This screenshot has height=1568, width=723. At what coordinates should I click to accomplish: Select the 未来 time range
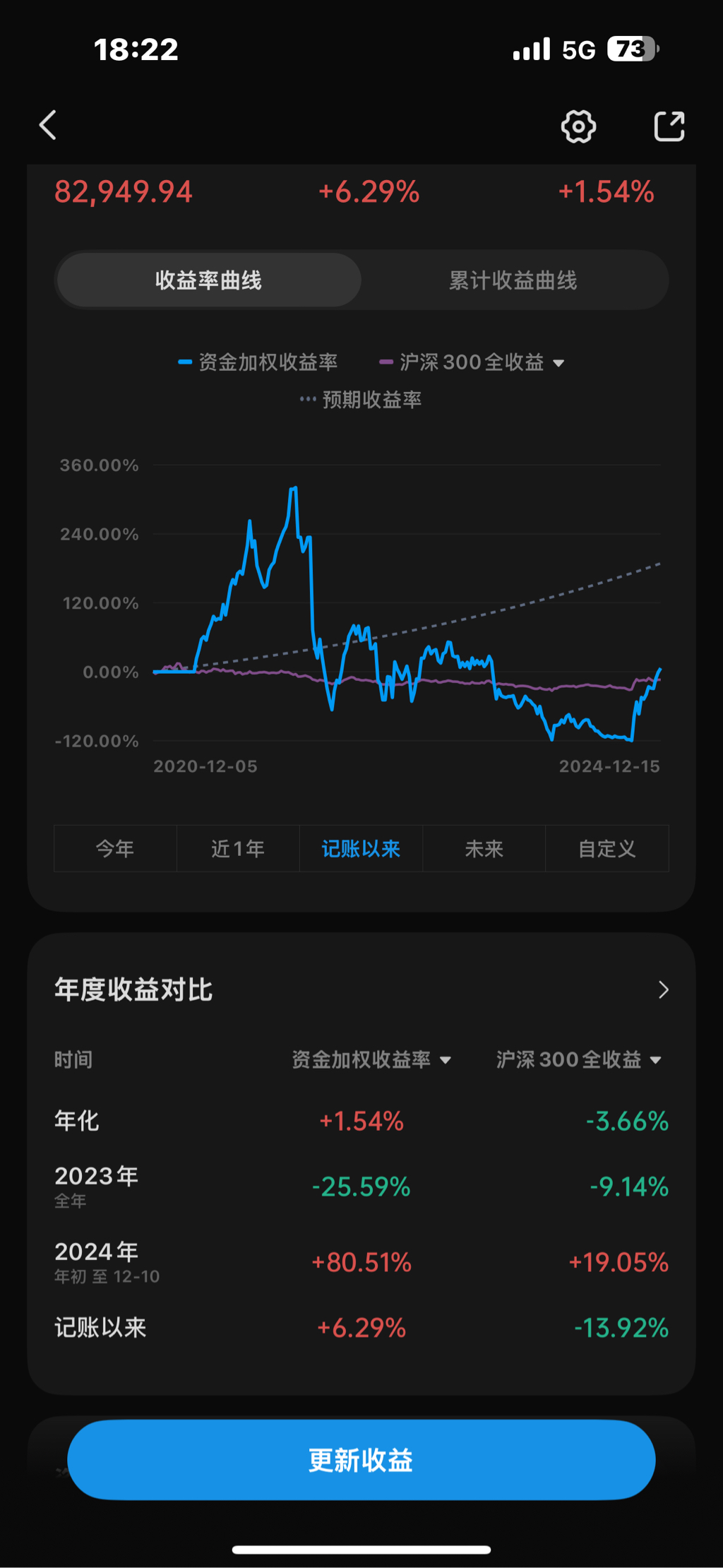[x=484, y=848]
